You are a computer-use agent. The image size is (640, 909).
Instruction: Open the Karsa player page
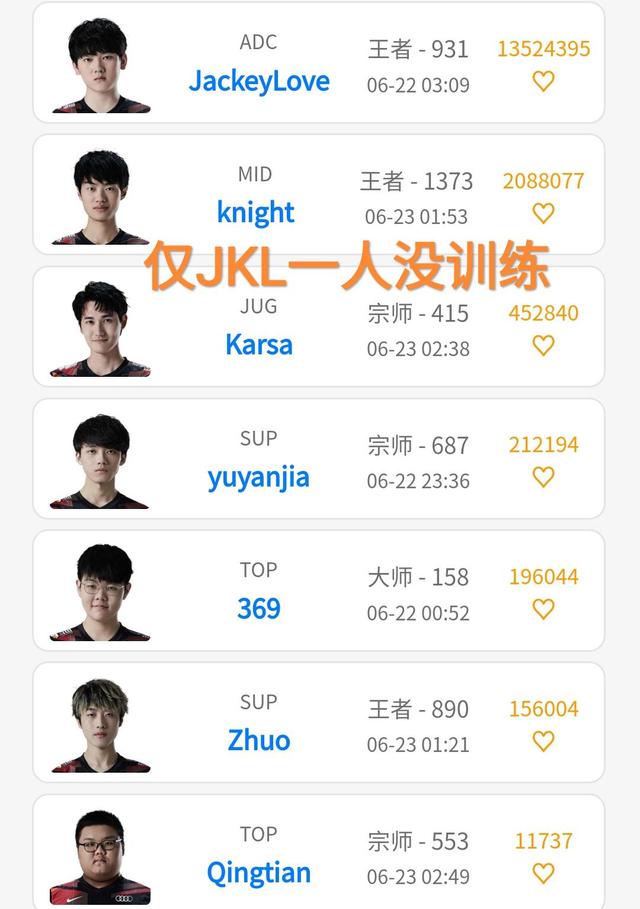point(259,345)
